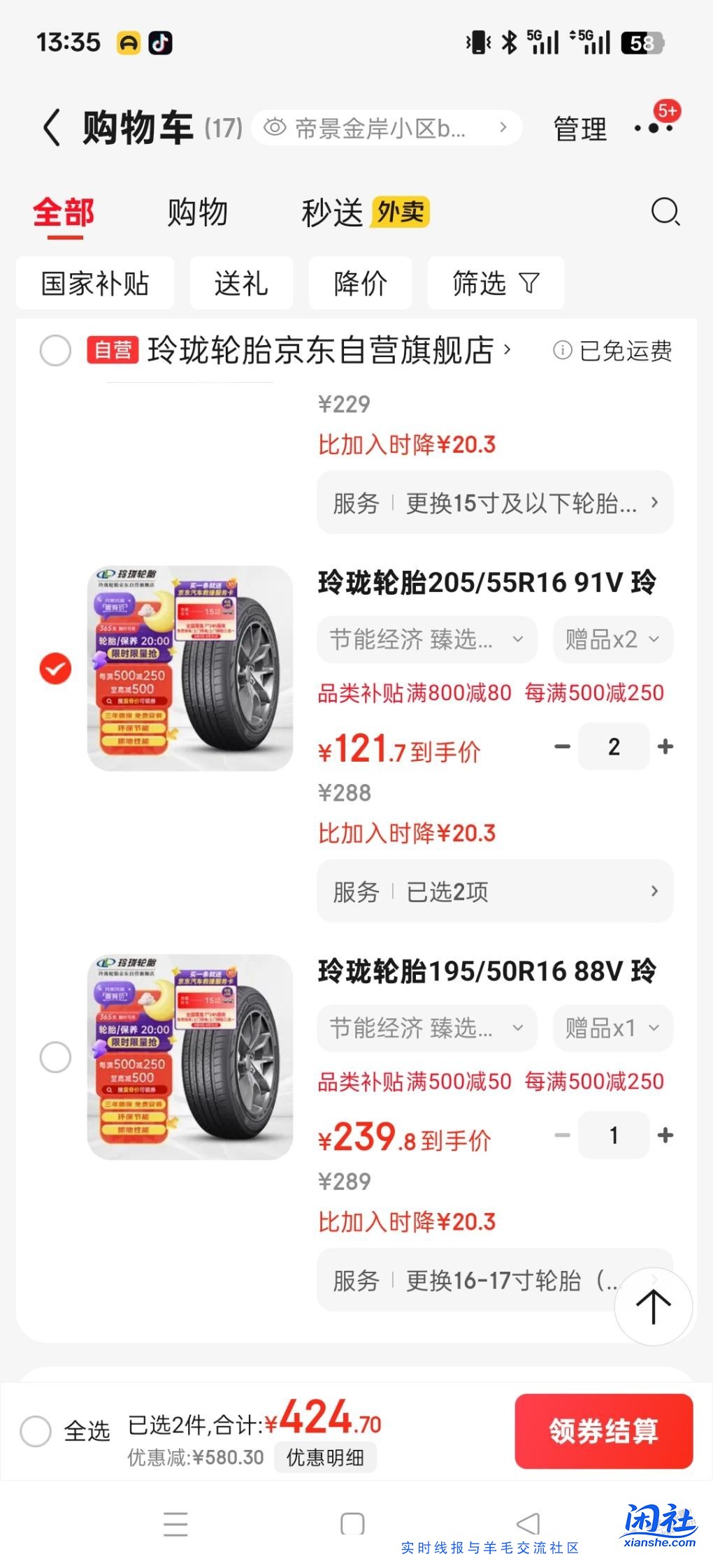Open the 筛选 filter with funnel icon
713x1568 pixels.
click(495, 282)
